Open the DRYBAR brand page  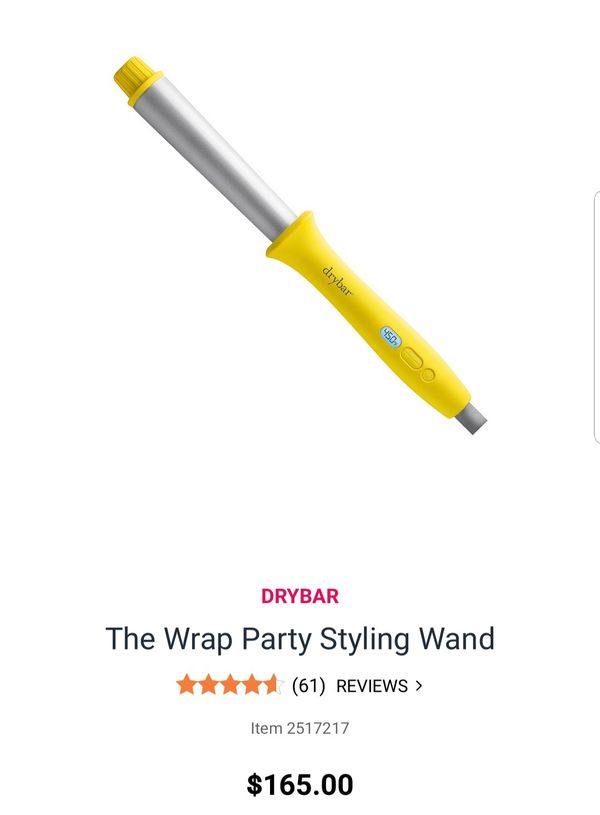pos(300,596)
